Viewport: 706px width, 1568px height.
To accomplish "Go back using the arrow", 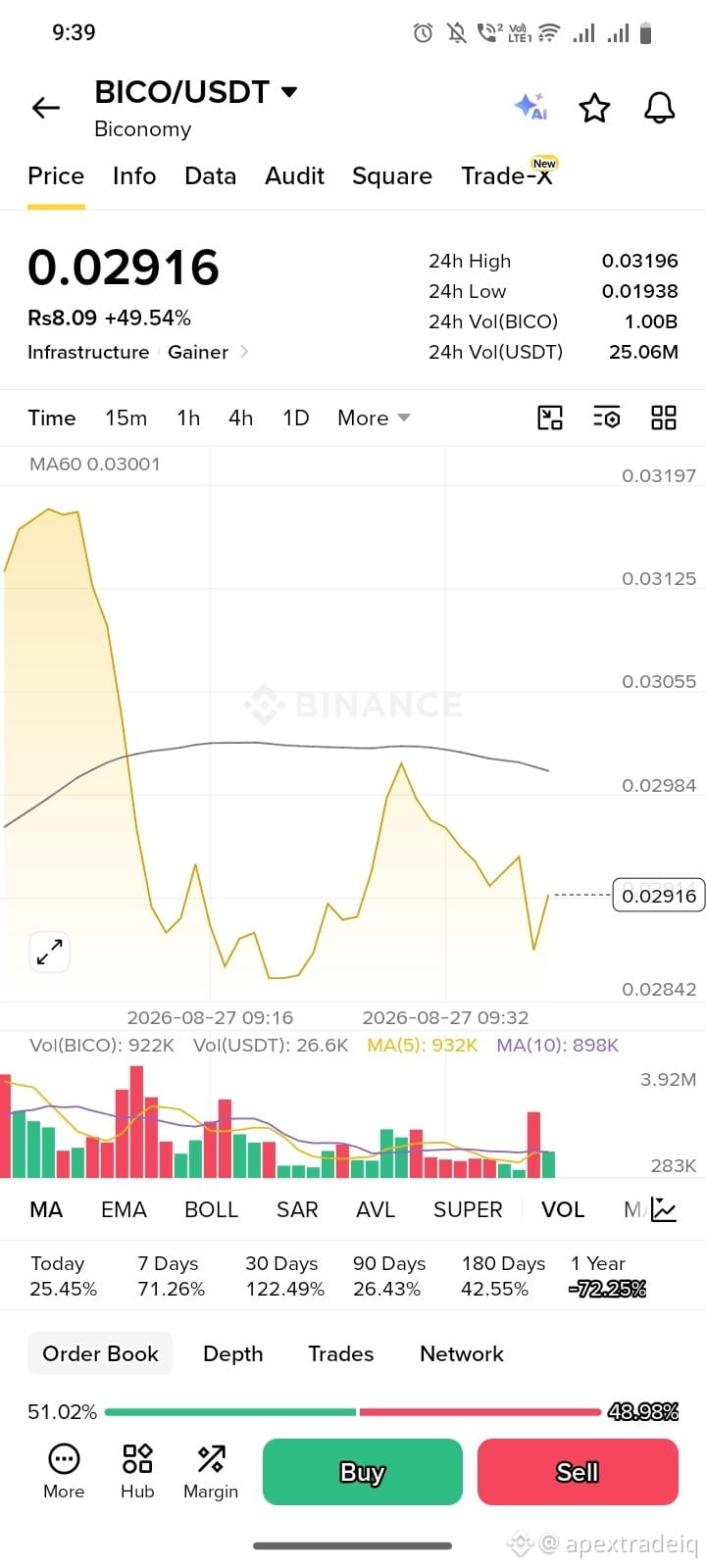I will [x=46, y=108].
